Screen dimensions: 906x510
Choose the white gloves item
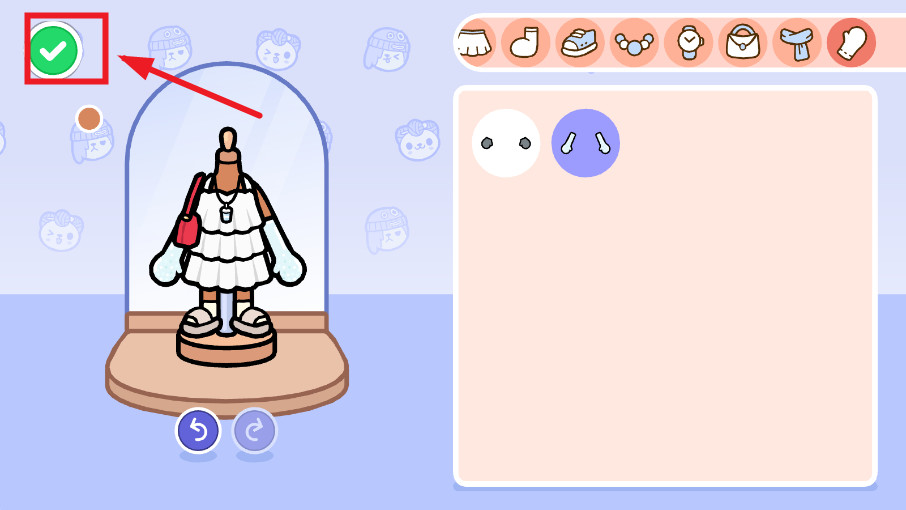506,143
